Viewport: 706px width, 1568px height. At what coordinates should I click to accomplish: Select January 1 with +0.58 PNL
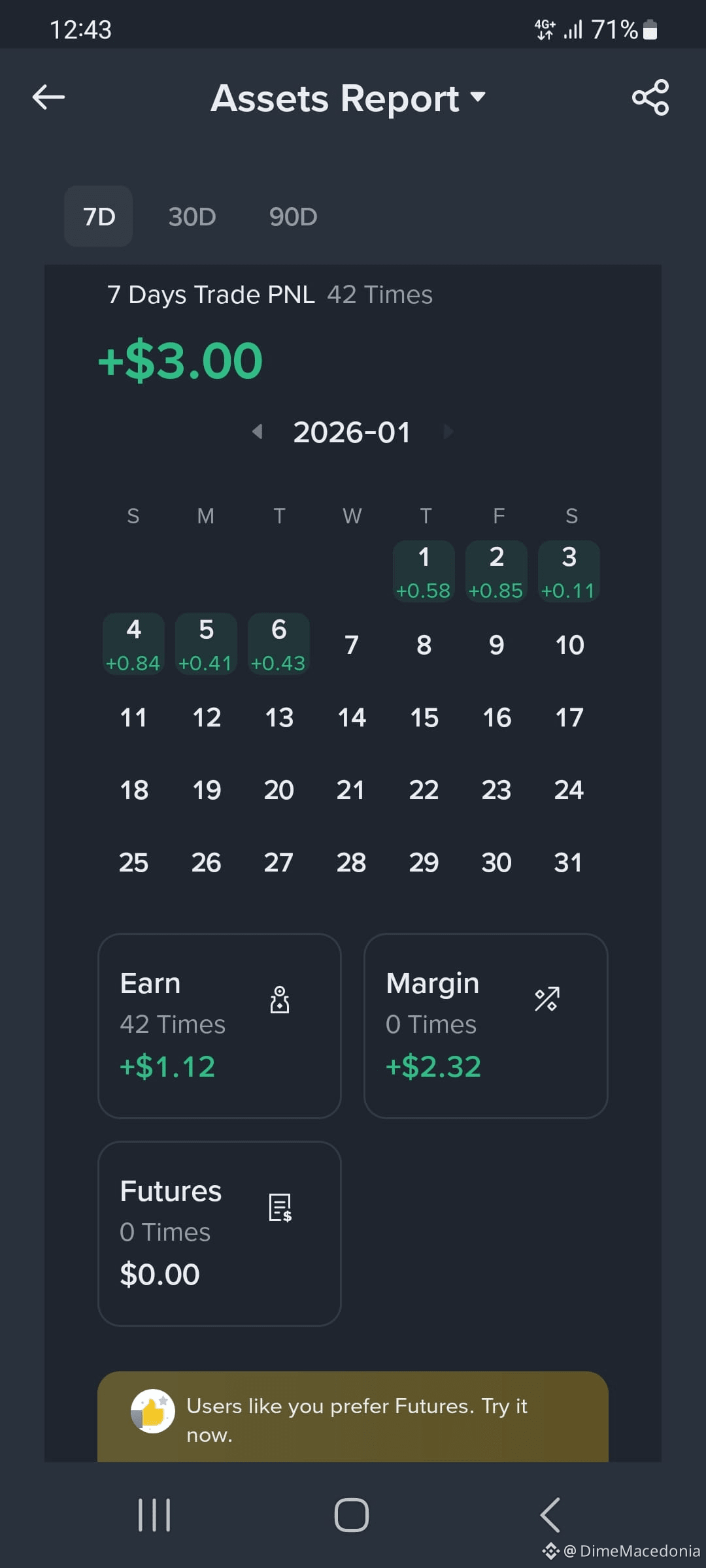(424, 571)
